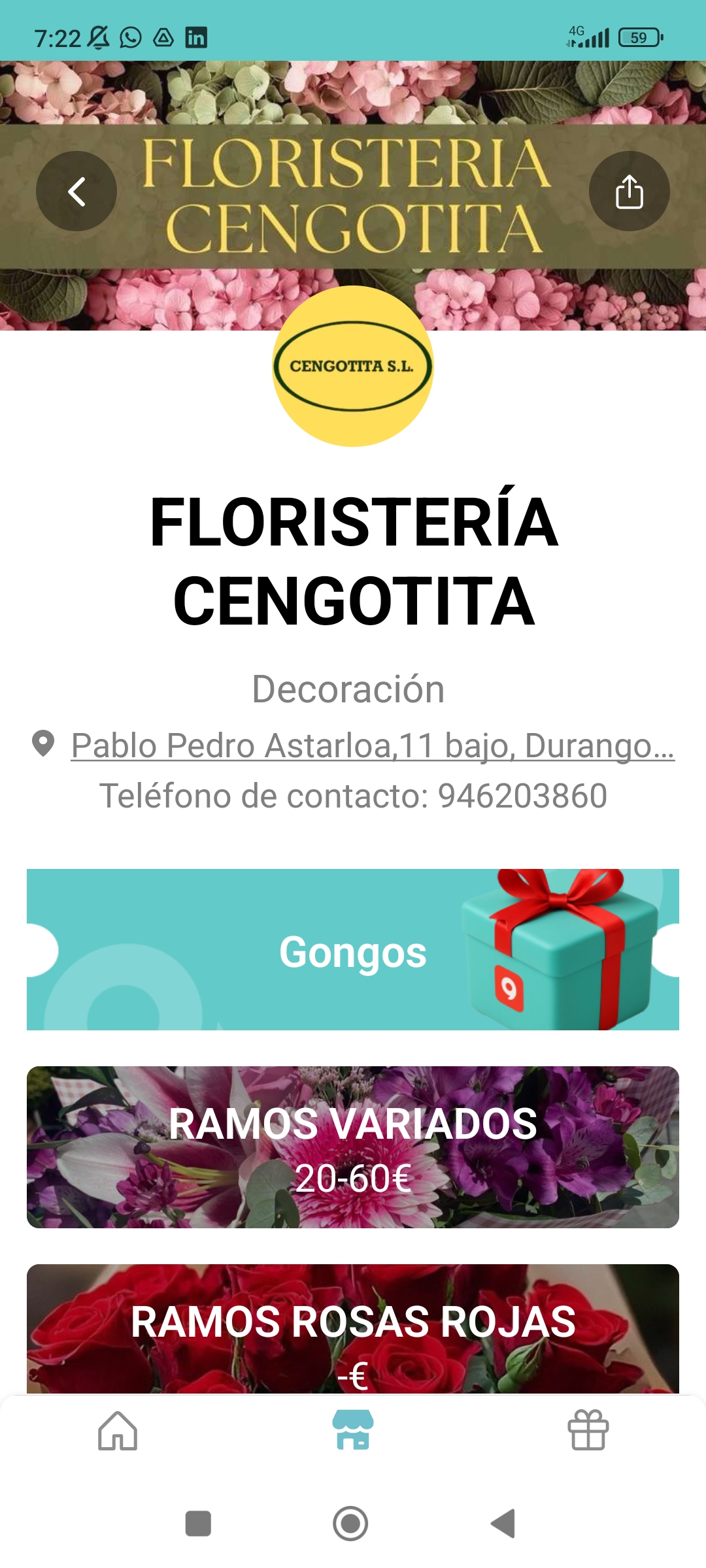Share Floristería Cengotita's page
Viewport: 706px width, 1568px height.
pos(629,191)
